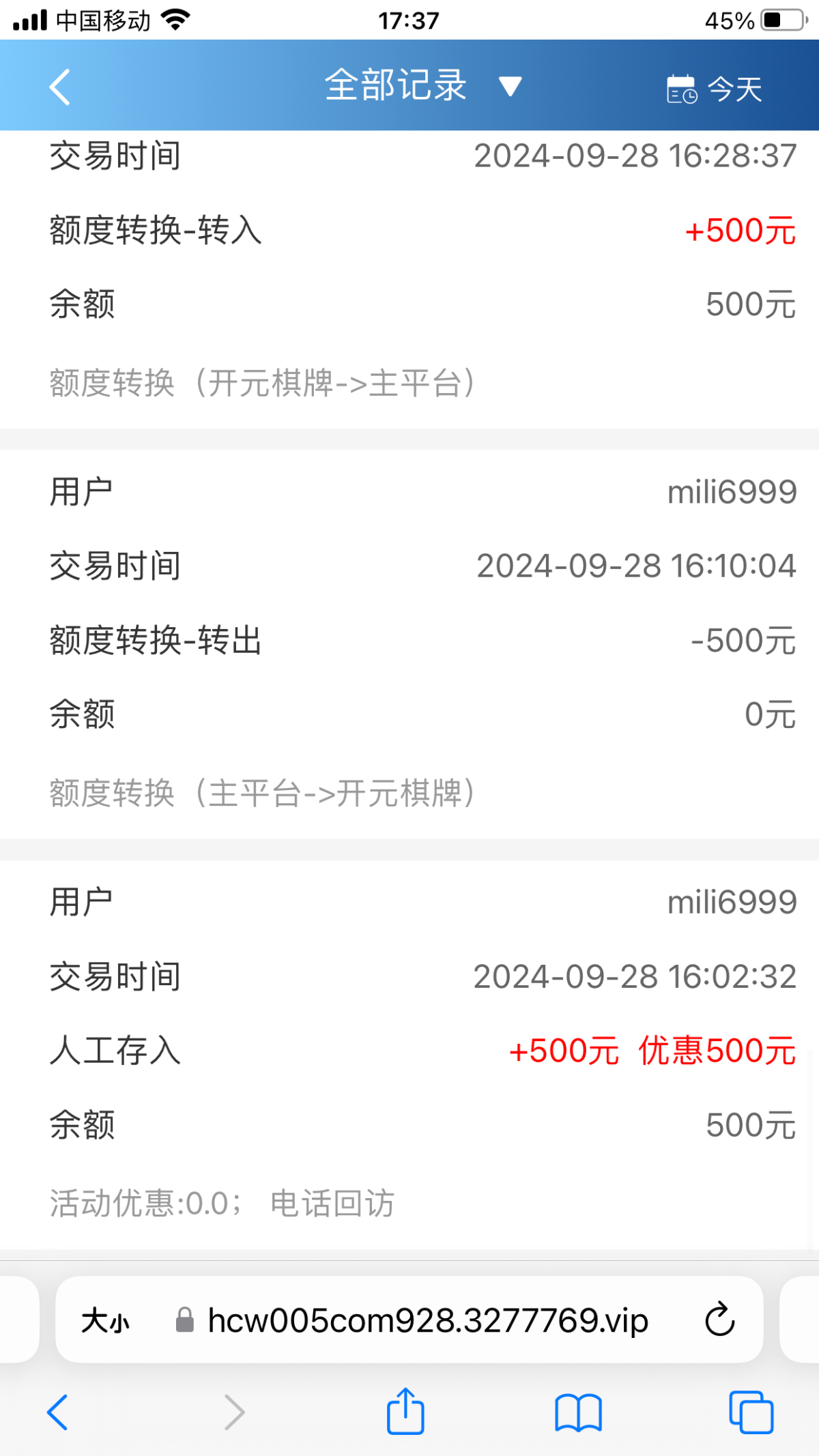The height and width of the screenshot is (1456, 819).
Task: Navigate back in Safari's bottom toolbar
Action: tap(57, 1412)
